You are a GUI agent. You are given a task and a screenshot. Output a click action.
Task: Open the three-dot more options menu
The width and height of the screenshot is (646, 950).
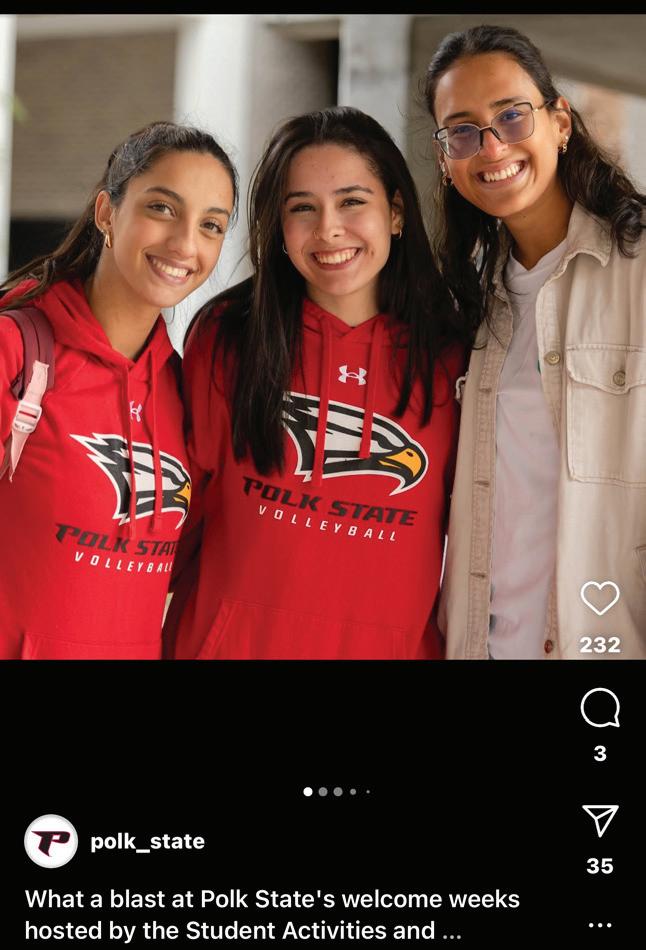click(600, 925)
